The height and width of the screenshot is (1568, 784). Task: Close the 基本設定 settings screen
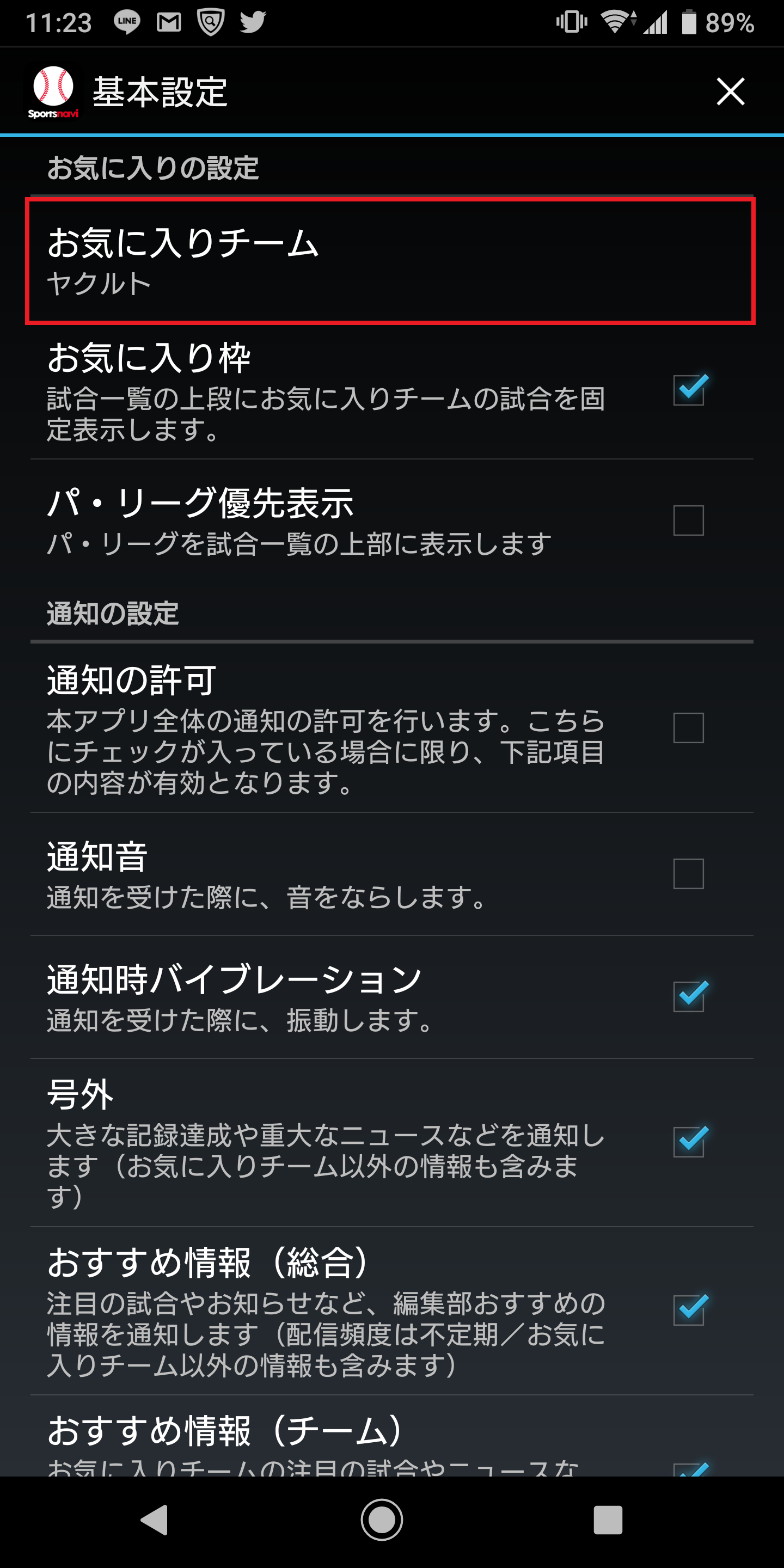pos(730,91)
